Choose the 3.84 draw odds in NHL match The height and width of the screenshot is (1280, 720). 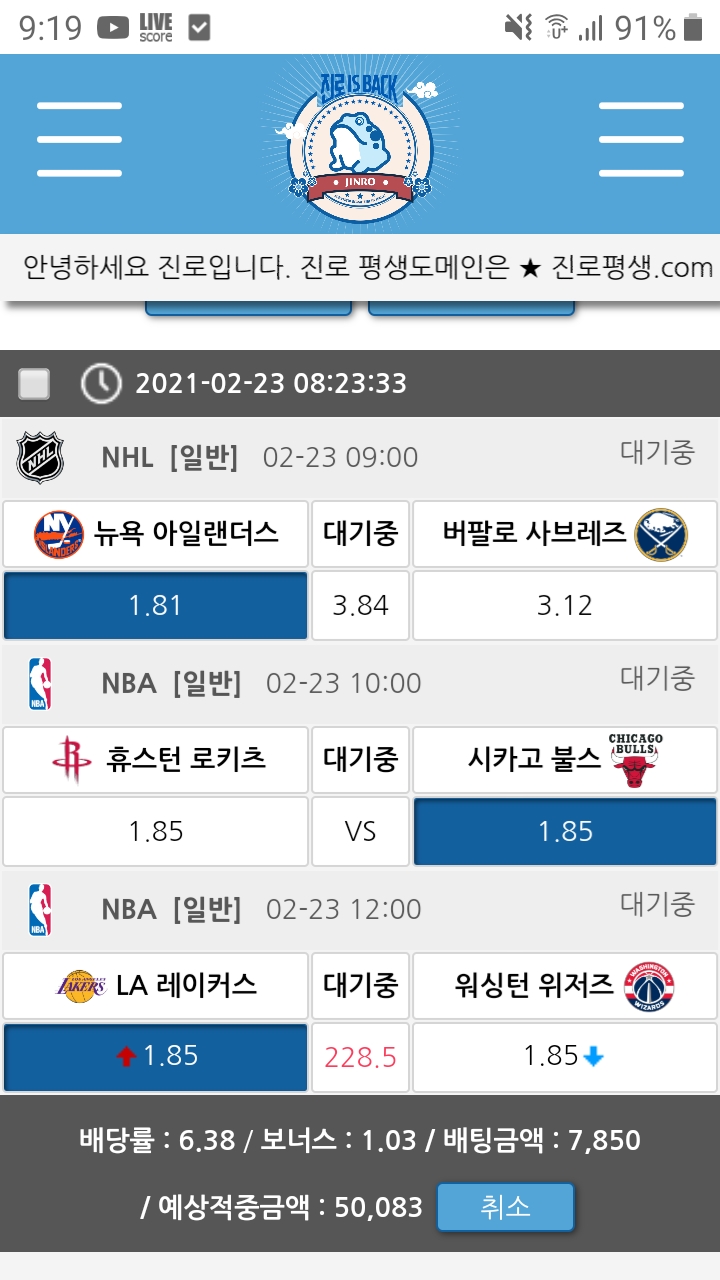coord(360,605)
